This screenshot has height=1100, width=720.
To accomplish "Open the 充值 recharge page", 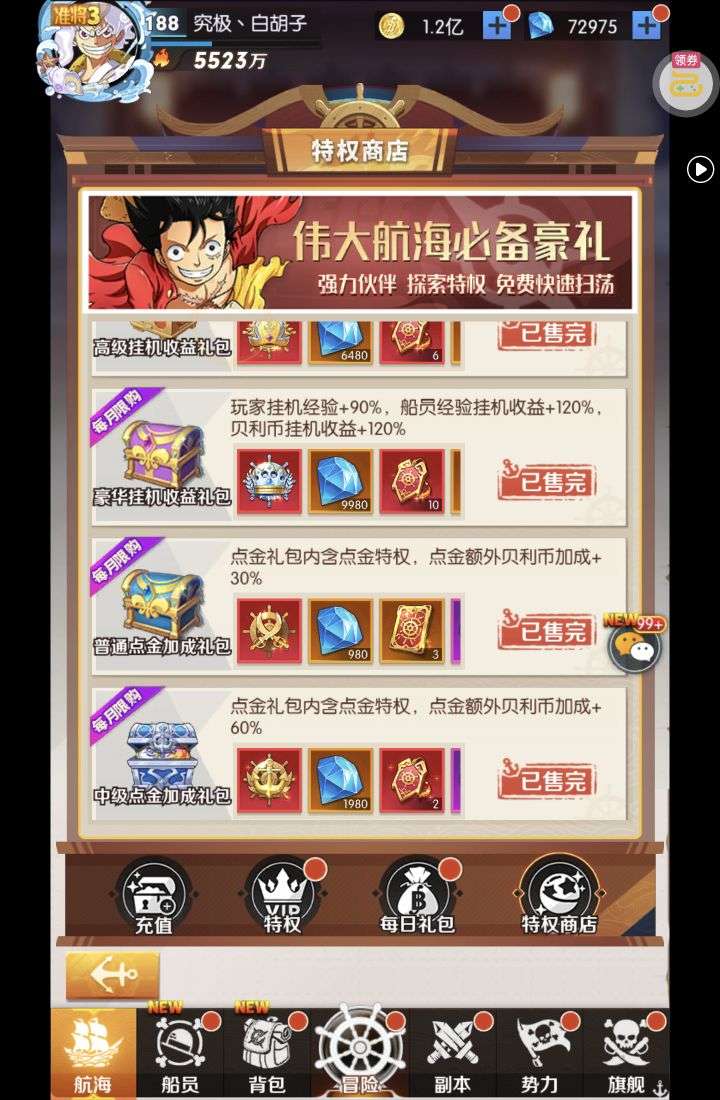I will pyautogui.click(x=154, y=895).
